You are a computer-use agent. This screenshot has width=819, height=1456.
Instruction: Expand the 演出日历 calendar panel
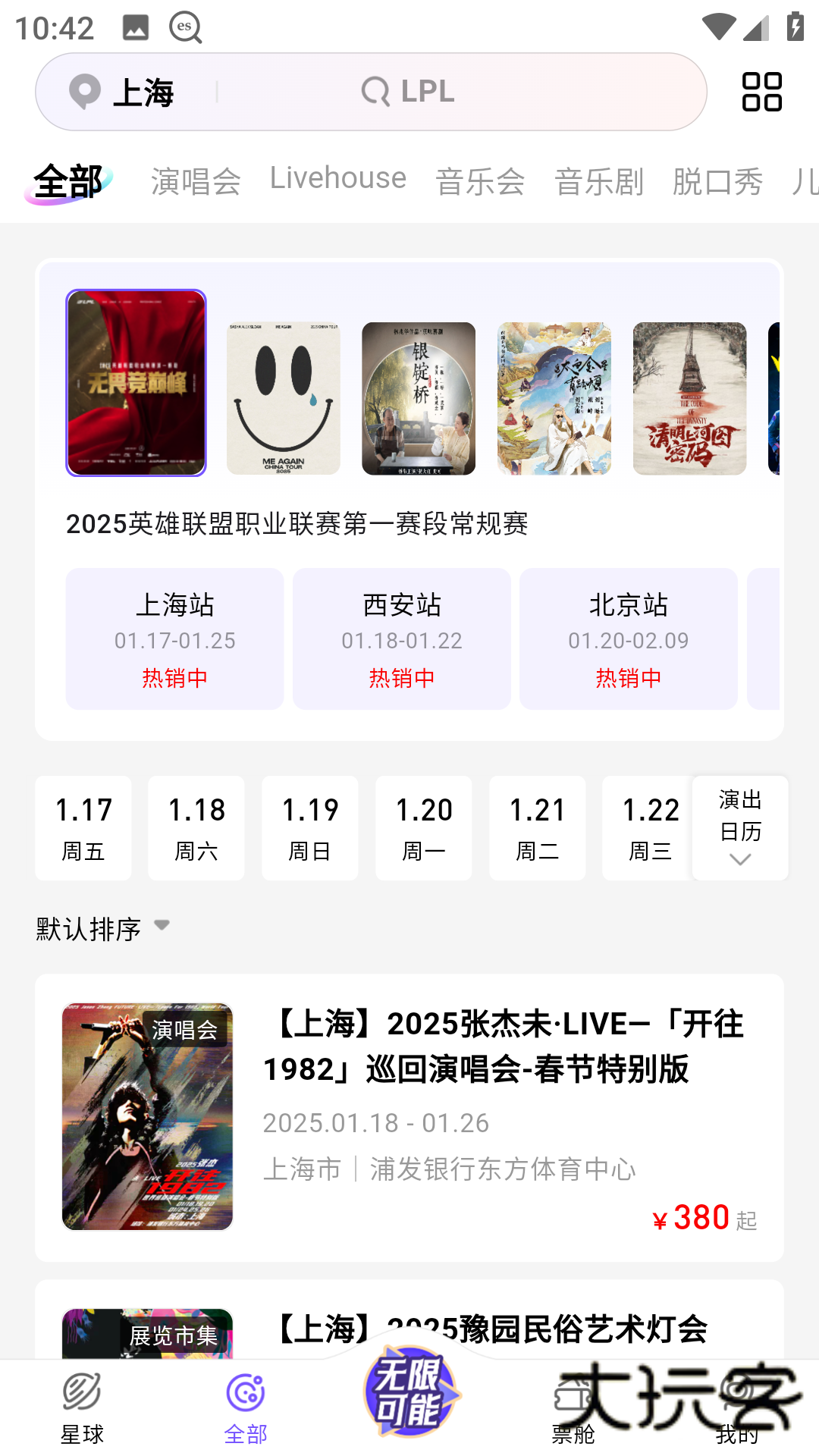[x=739, y=828]
